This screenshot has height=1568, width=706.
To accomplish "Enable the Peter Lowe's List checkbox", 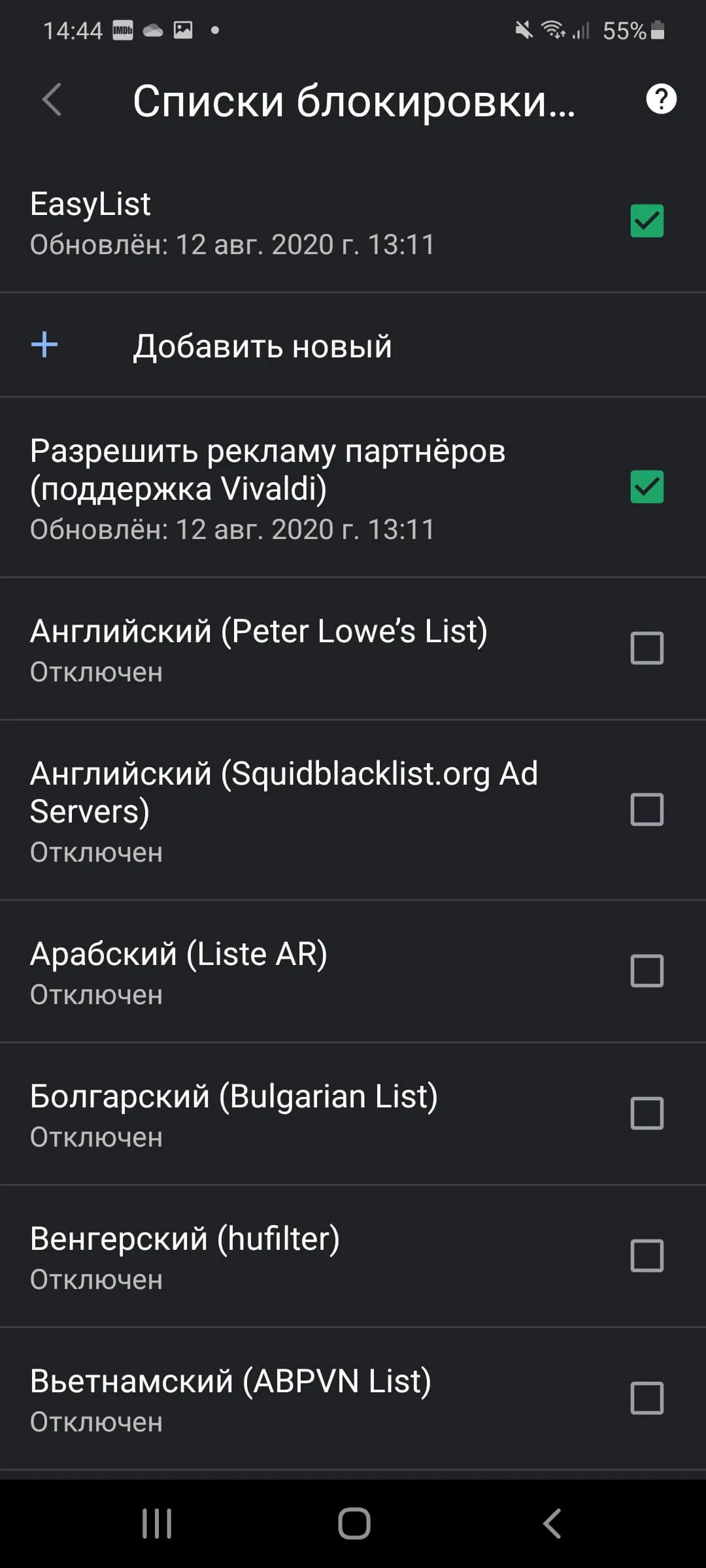I will (647, 648).
